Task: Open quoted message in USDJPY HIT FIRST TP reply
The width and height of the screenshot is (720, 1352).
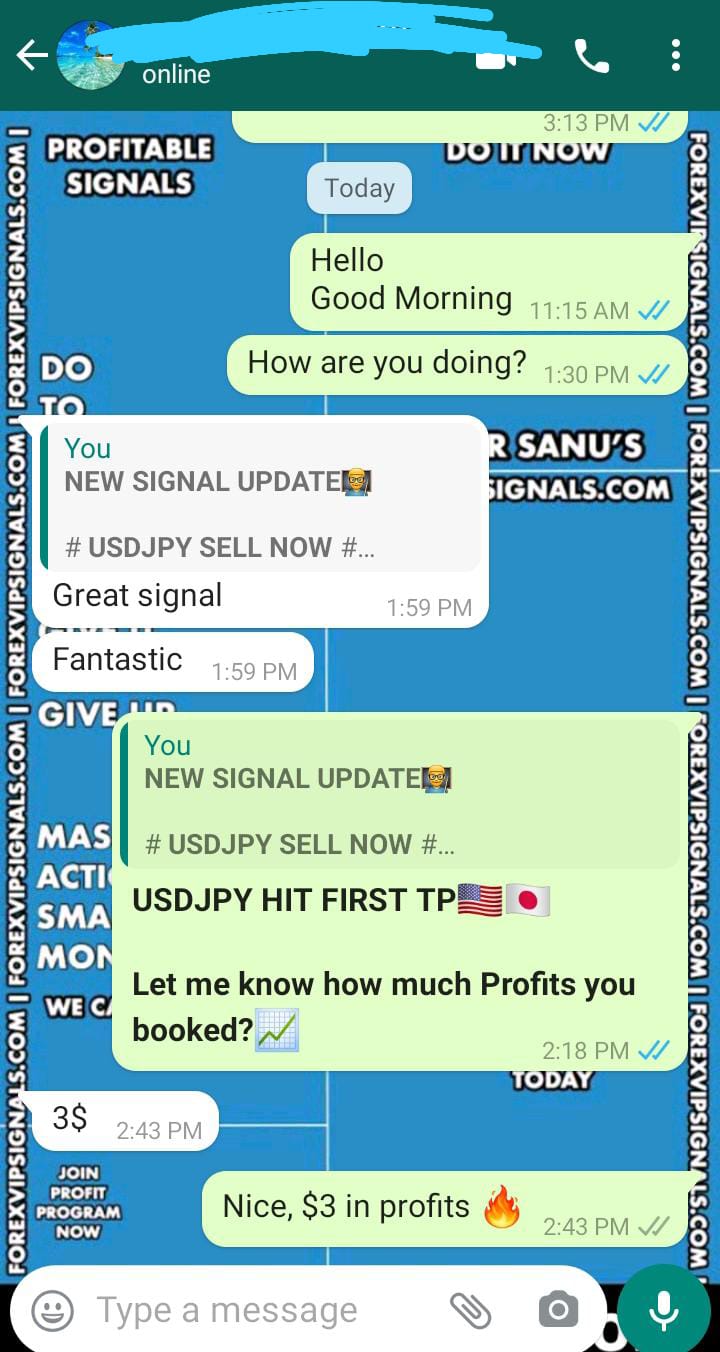Action: pos(400,794)
